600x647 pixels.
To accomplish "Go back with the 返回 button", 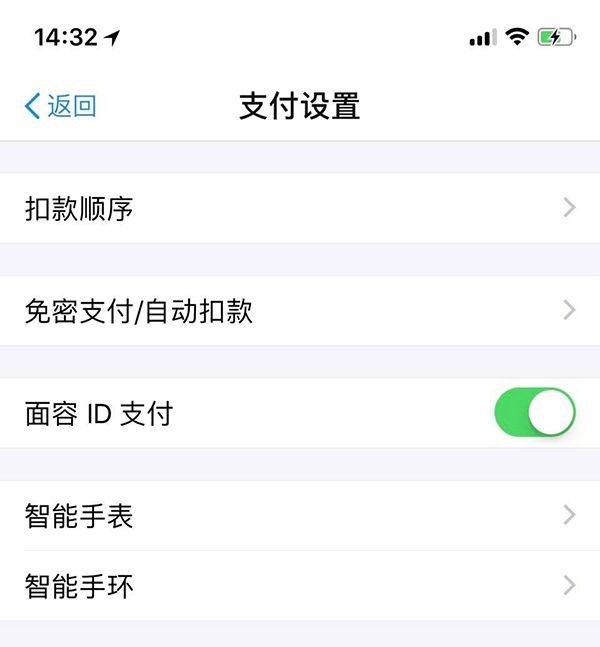I will pos(61,106).
